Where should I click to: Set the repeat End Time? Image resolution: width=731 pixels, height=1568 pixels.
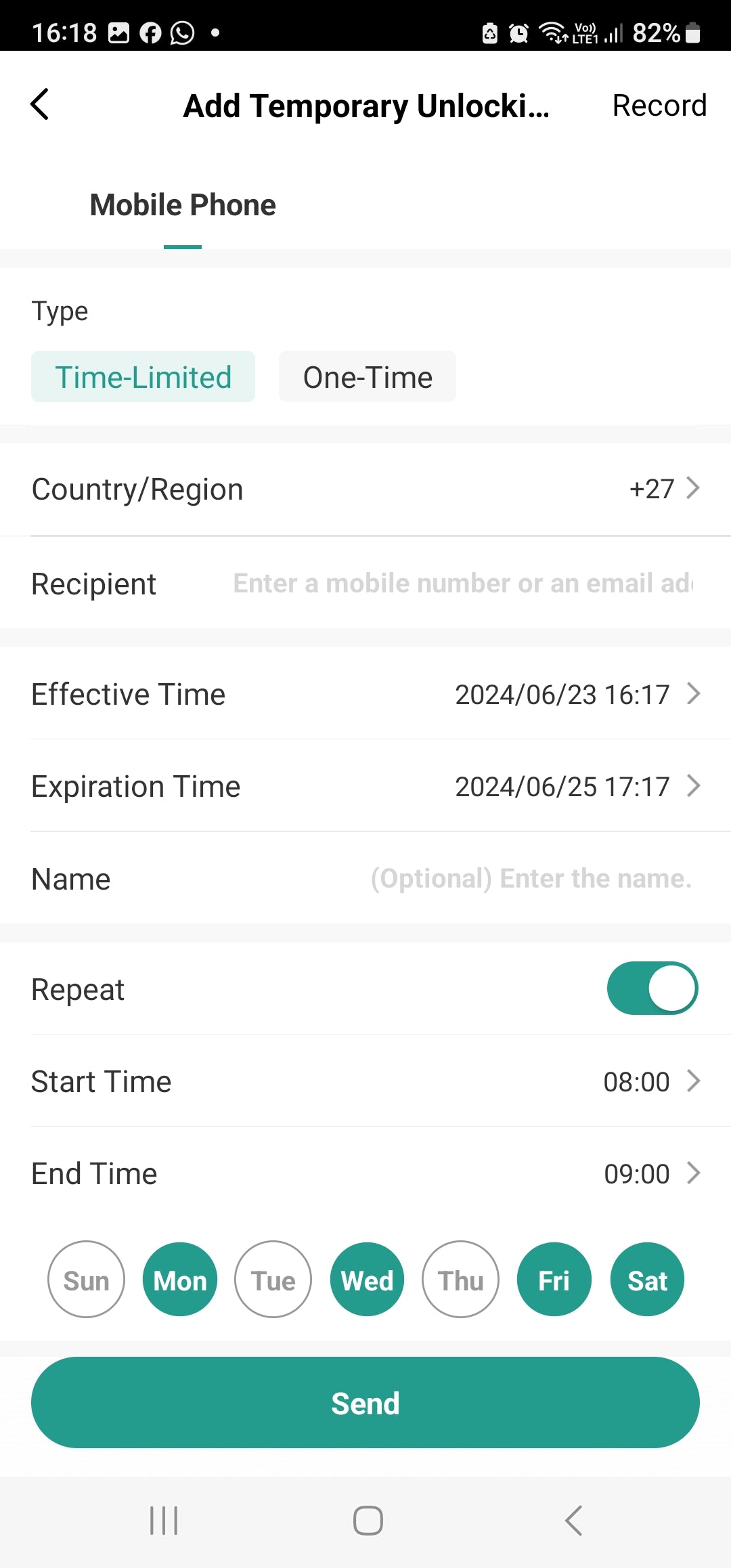point(650,1174)
